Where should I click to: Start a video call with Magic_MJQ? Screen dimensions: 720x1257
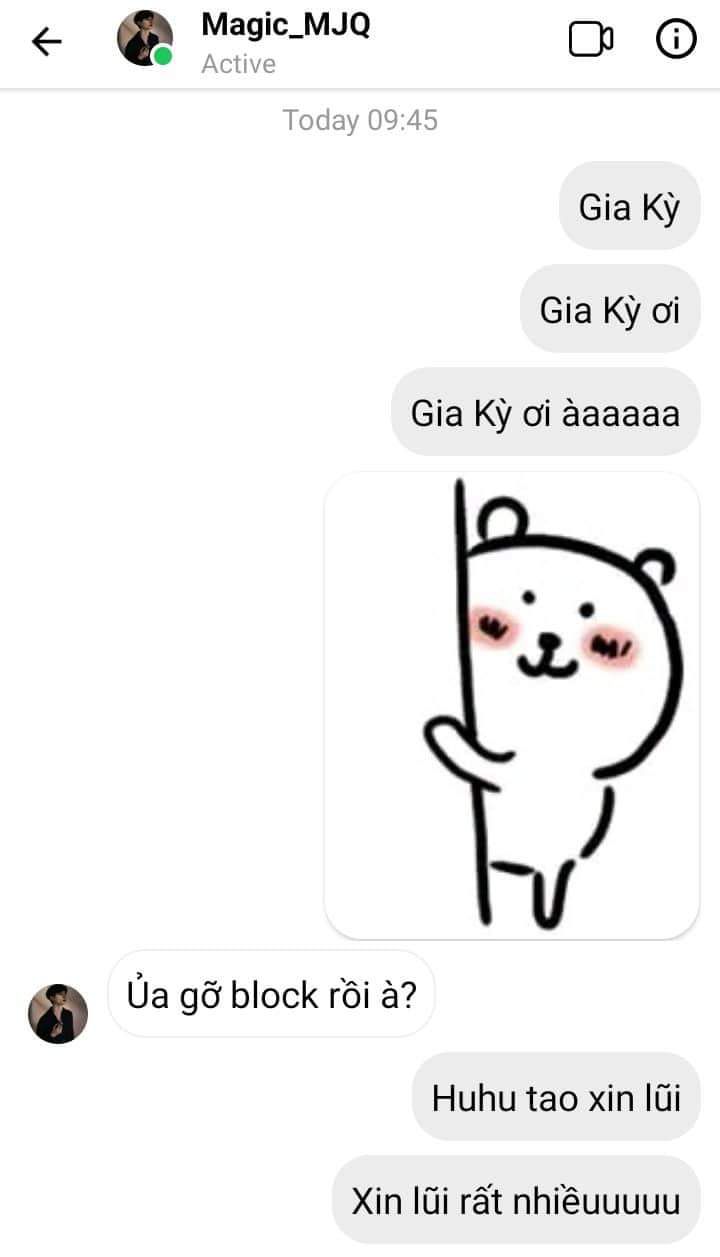point(591,40)
